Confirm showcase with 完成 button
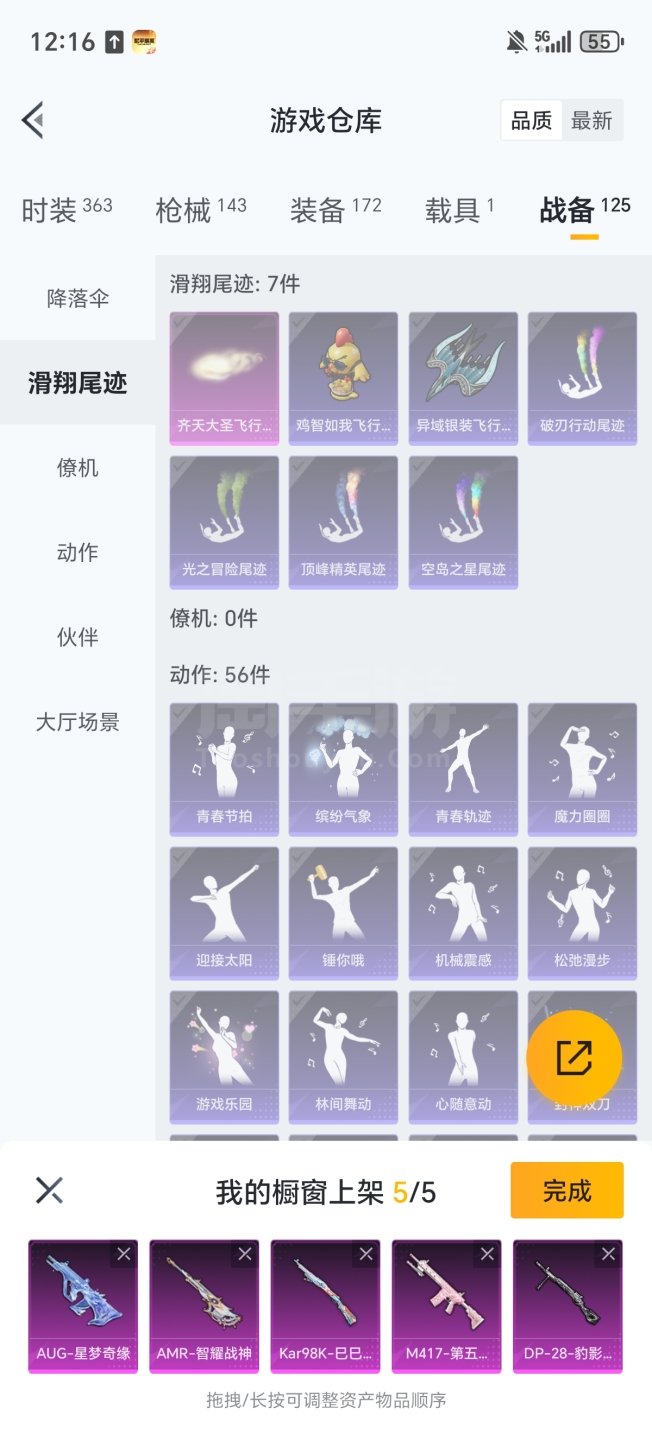 pos(566,1190)
